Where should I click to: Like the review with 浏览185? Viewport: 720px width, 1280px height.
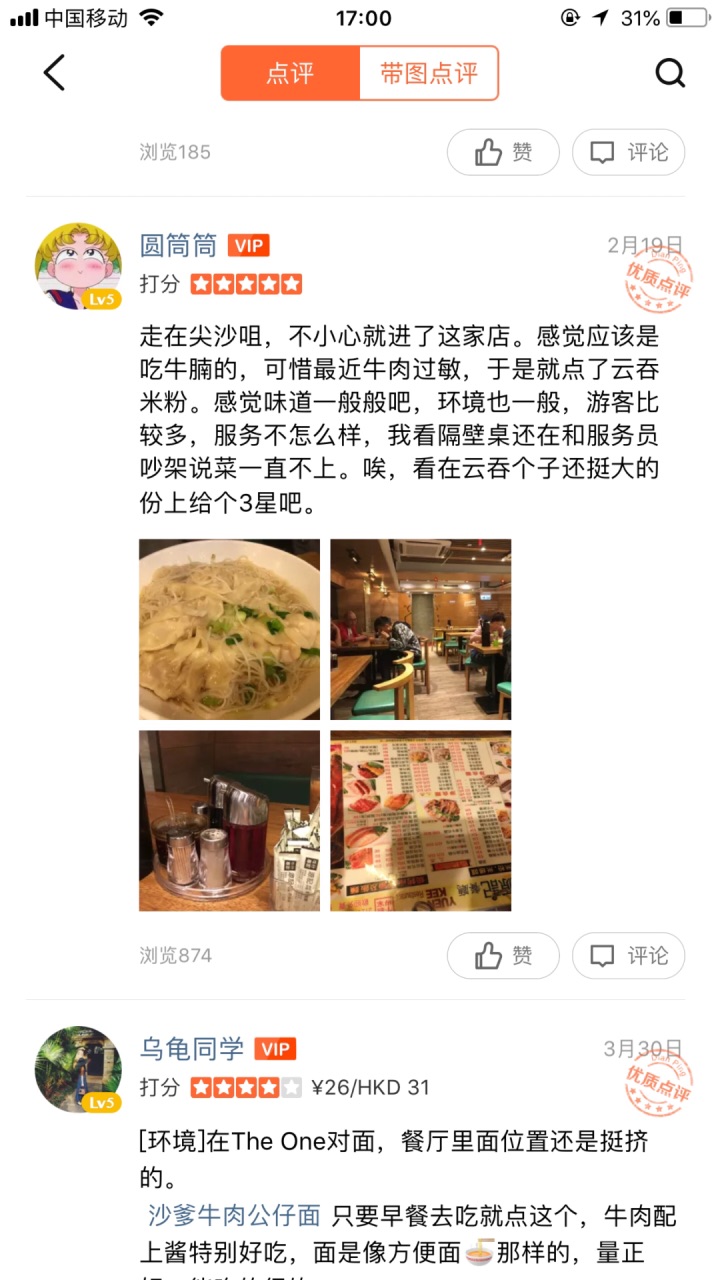coord(503,152)
